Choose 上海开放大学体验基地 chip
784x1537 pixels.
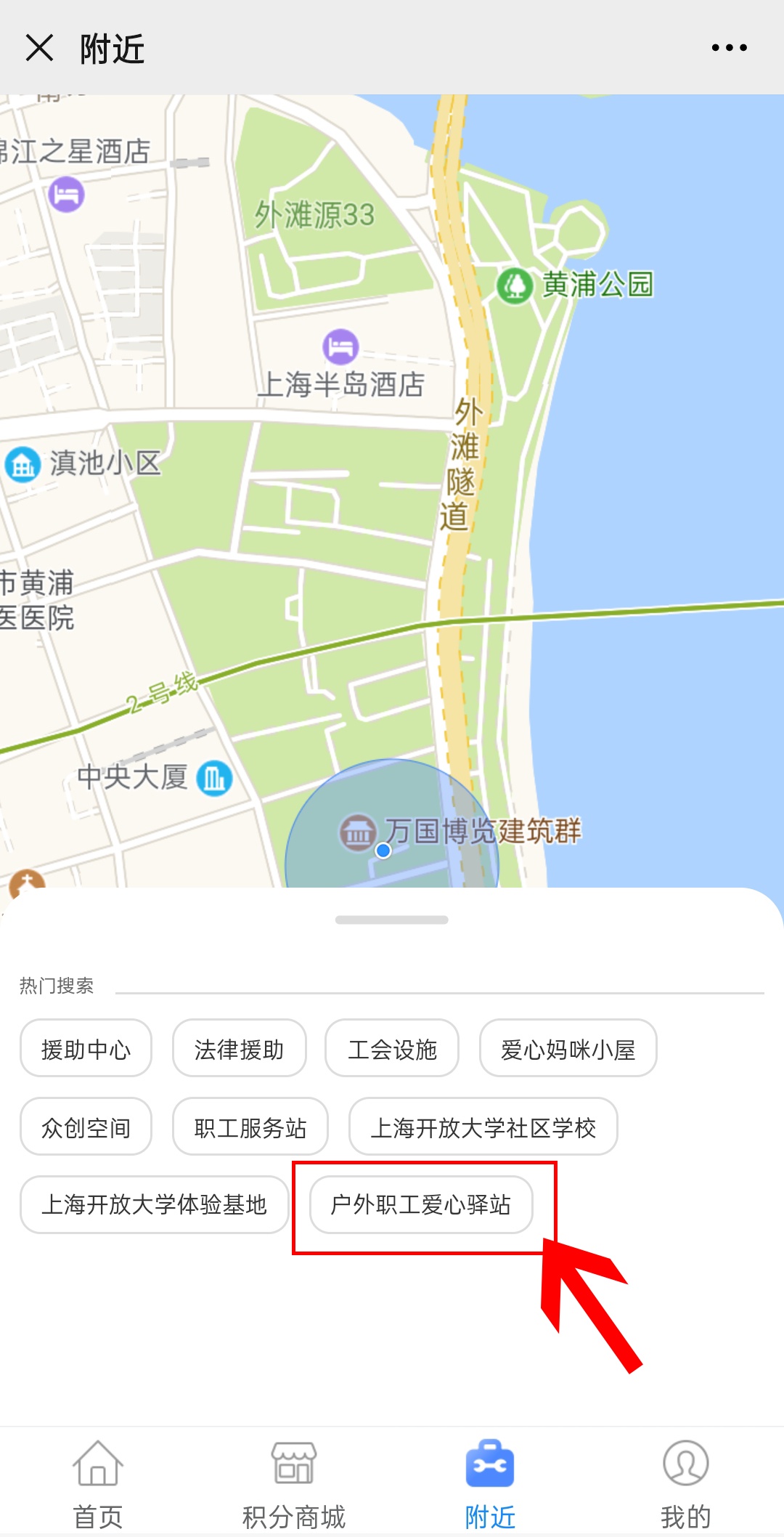pos(154,1204)
